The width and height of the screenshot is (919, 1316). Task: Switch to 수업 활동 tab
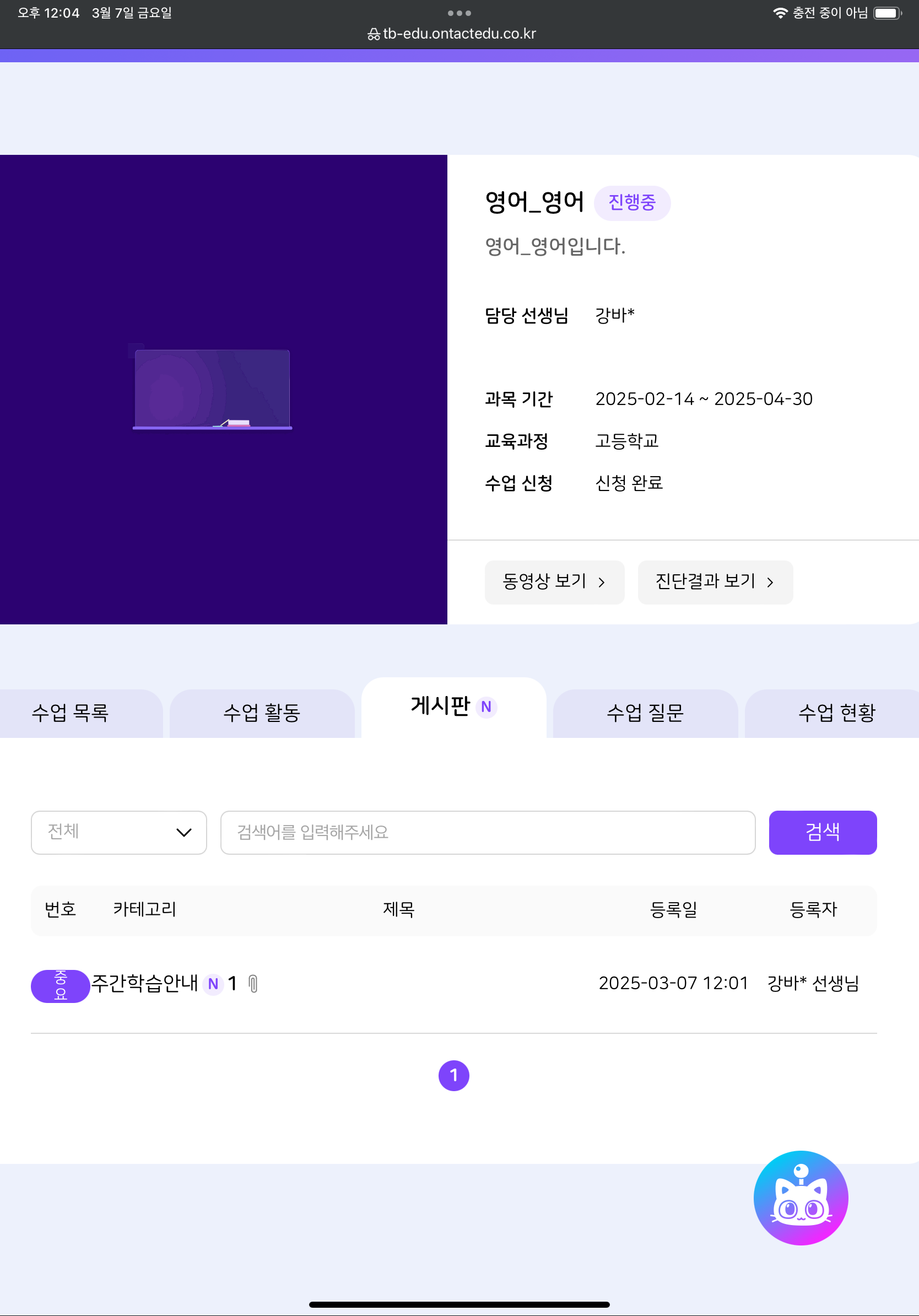pos(262,713)
